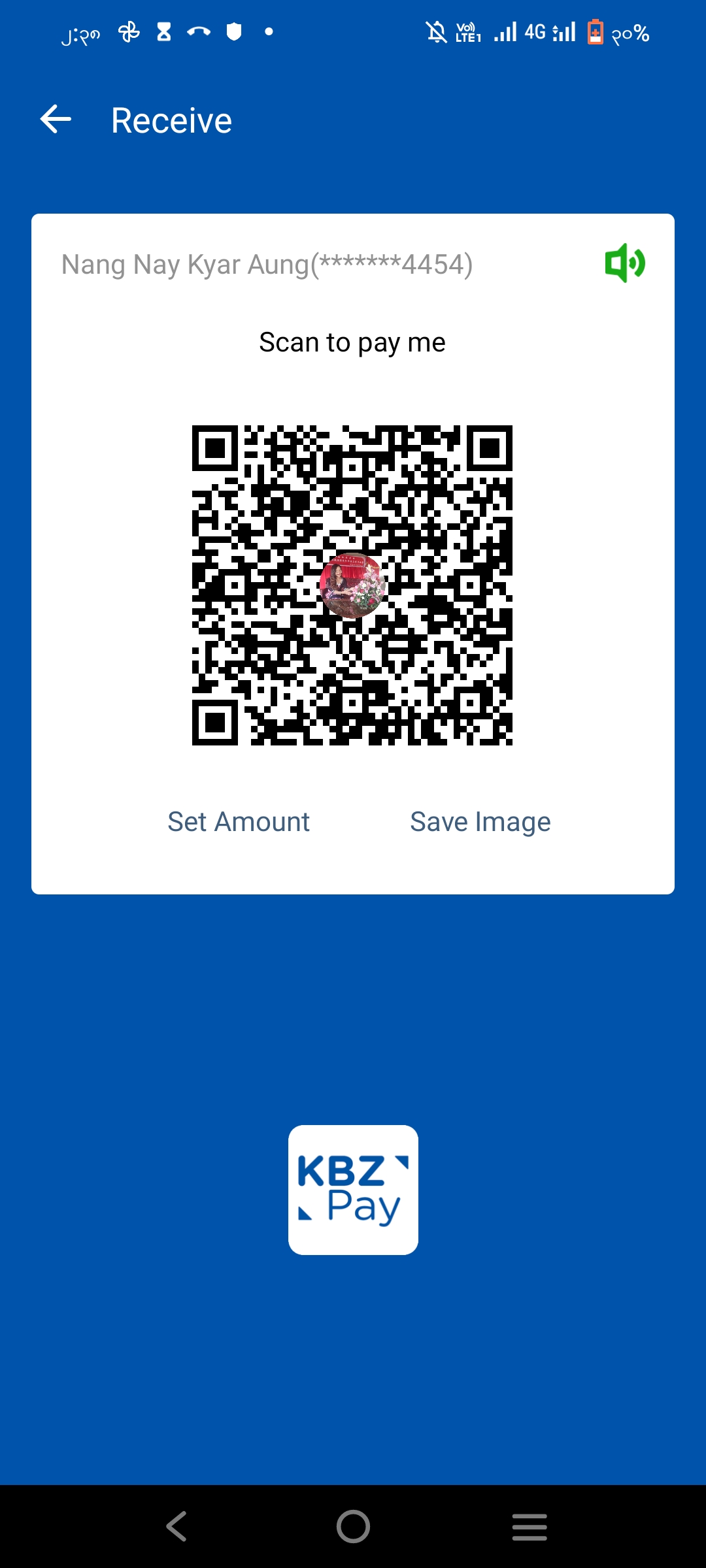Open the recent apps menu

point(529,1527)
